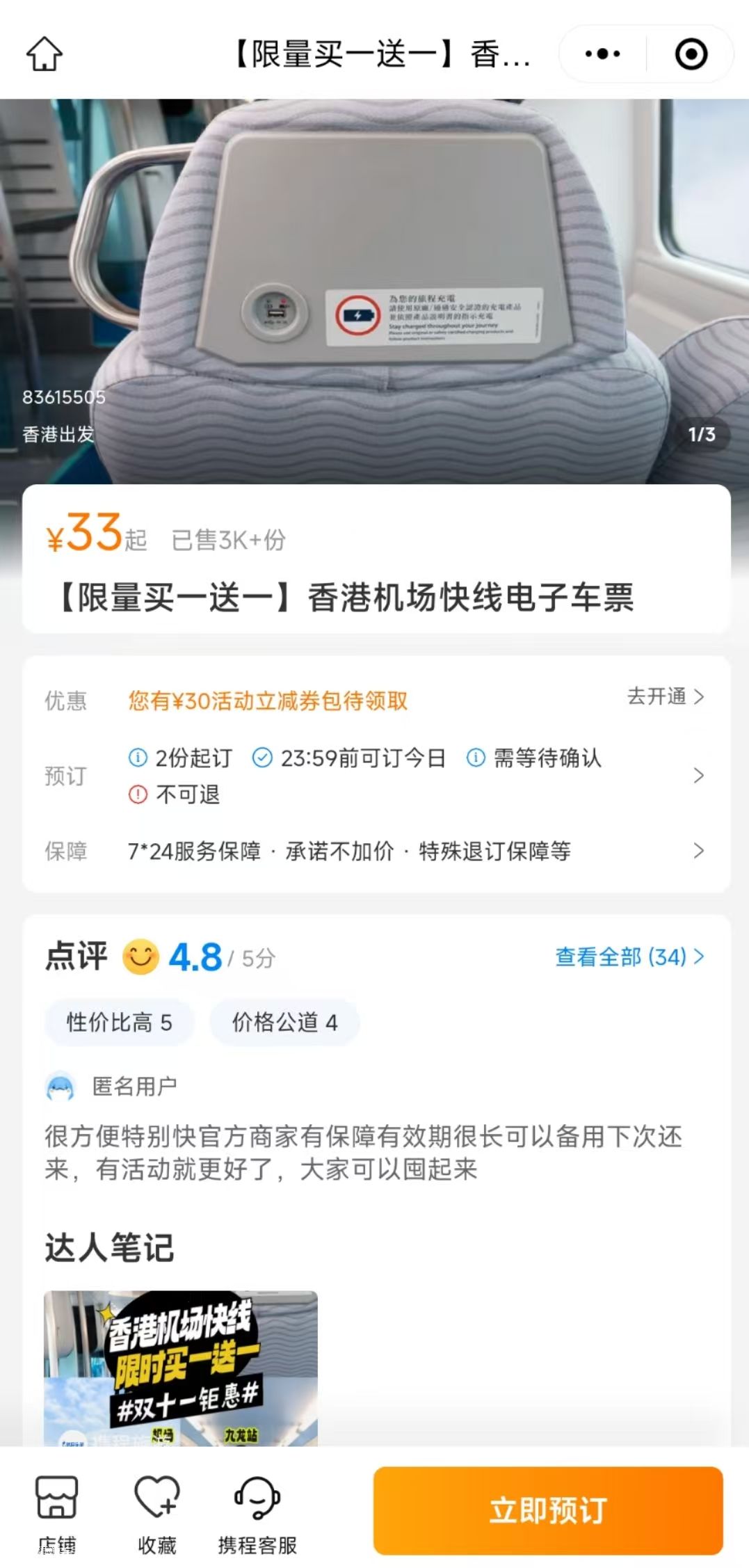Open the anonymous user's review
The width and height of the screenshot is (749, 1568).
pos(362,1152)
